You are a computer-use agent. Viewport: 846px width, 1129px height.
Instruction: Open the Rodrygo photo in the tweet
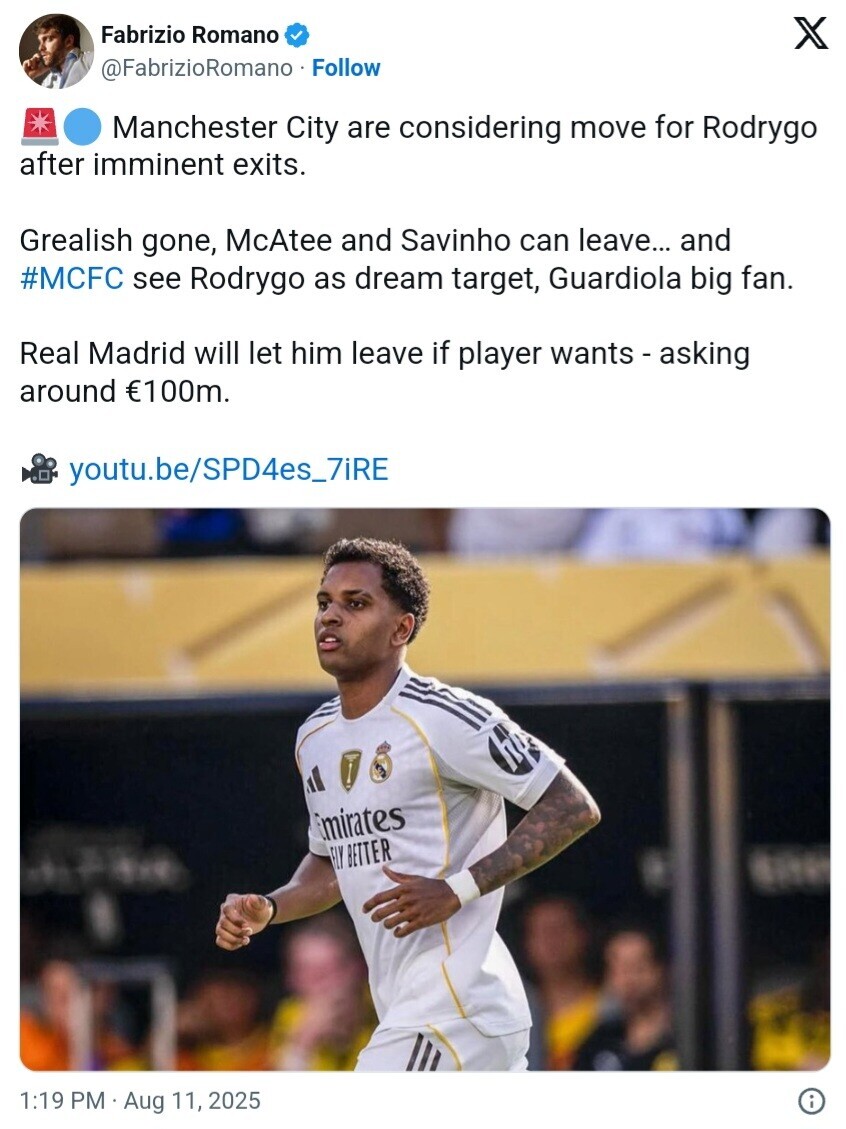[x=424, y=790]
